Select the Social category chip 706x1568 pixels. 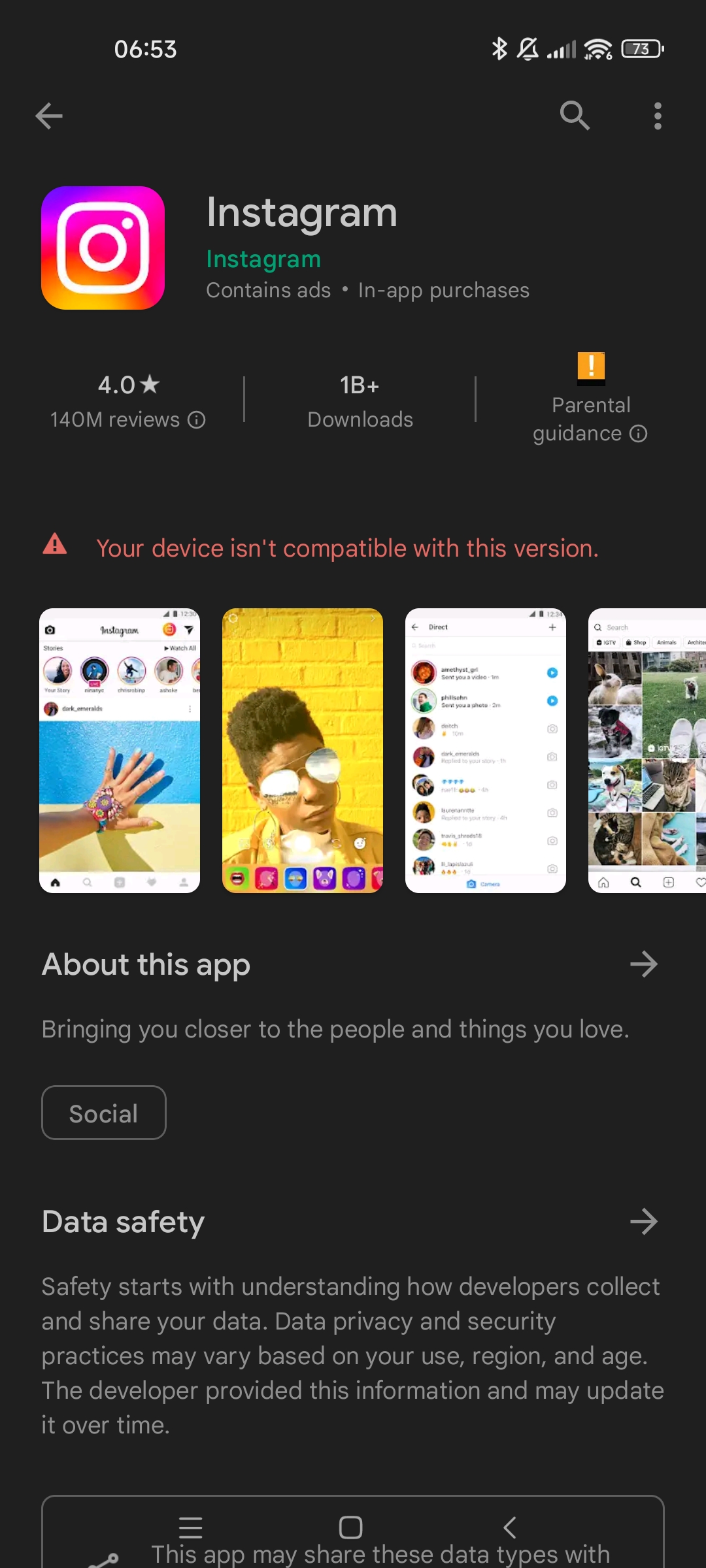click(x=104, y=1113)
